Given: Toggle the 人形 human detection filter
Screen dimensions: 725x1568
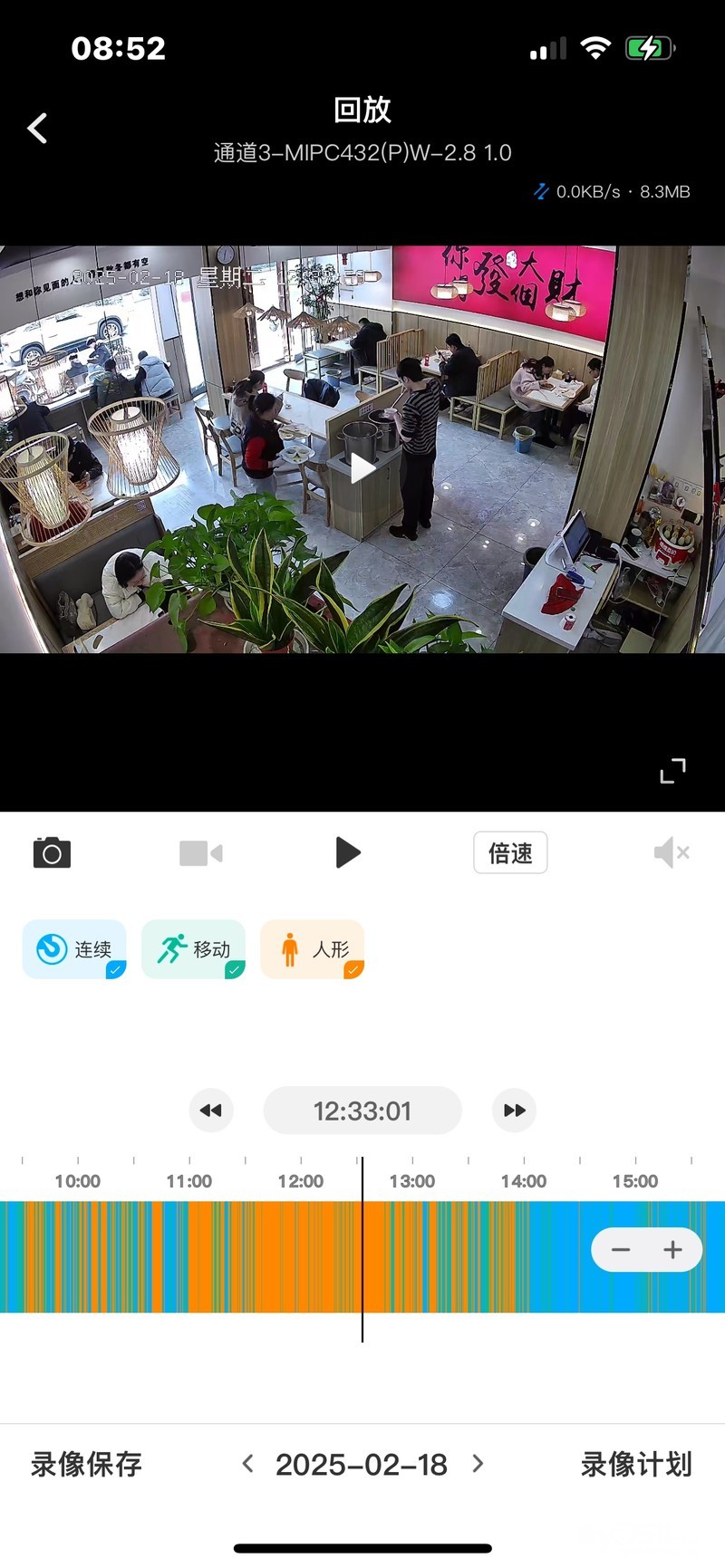Looking at the screenshot, I should (312, 949).
